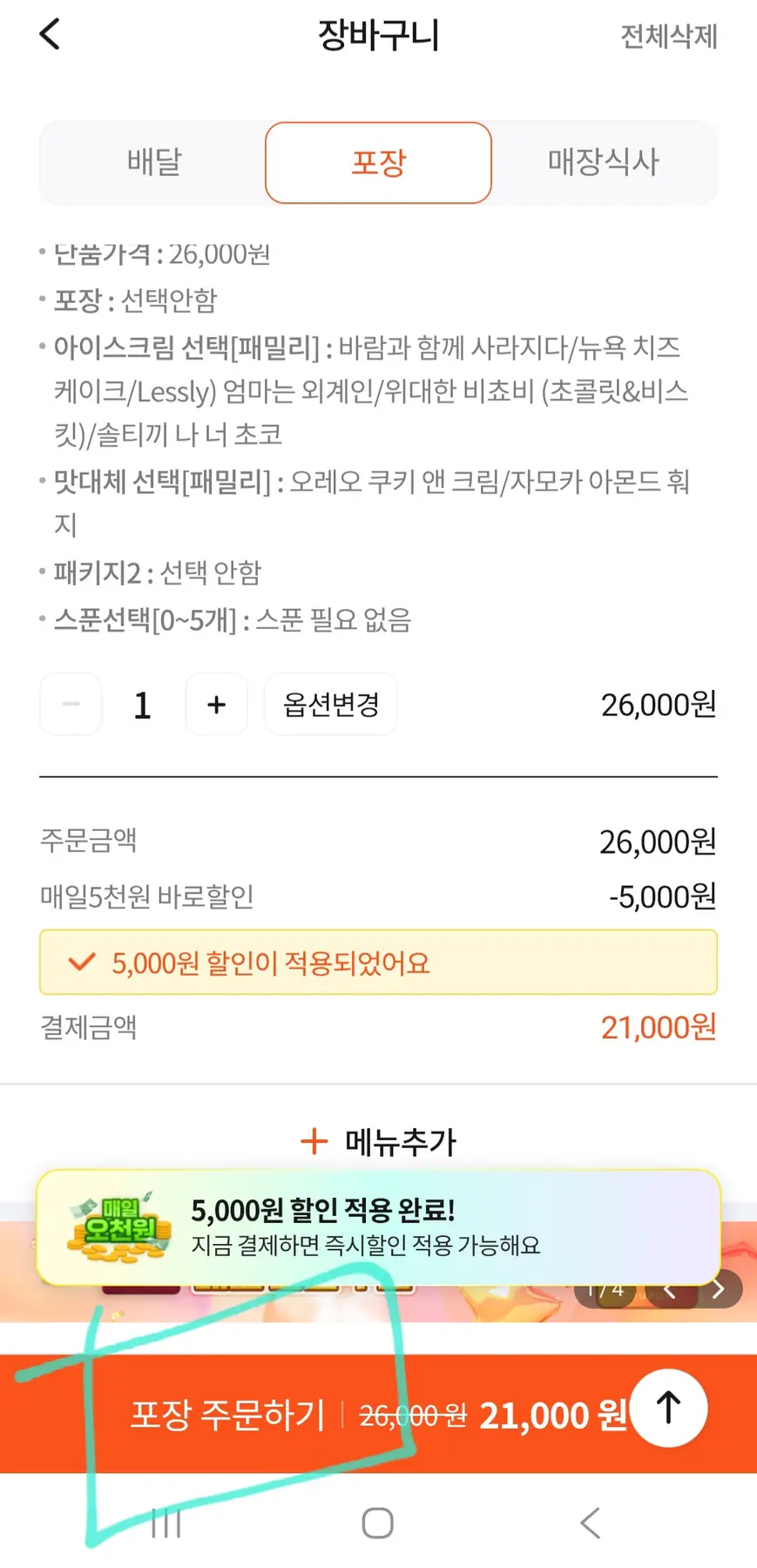The width and height of the screenshot is (757, 1568).
Task: Show the previous promotional banner slide
Action: coord(670,1289)
